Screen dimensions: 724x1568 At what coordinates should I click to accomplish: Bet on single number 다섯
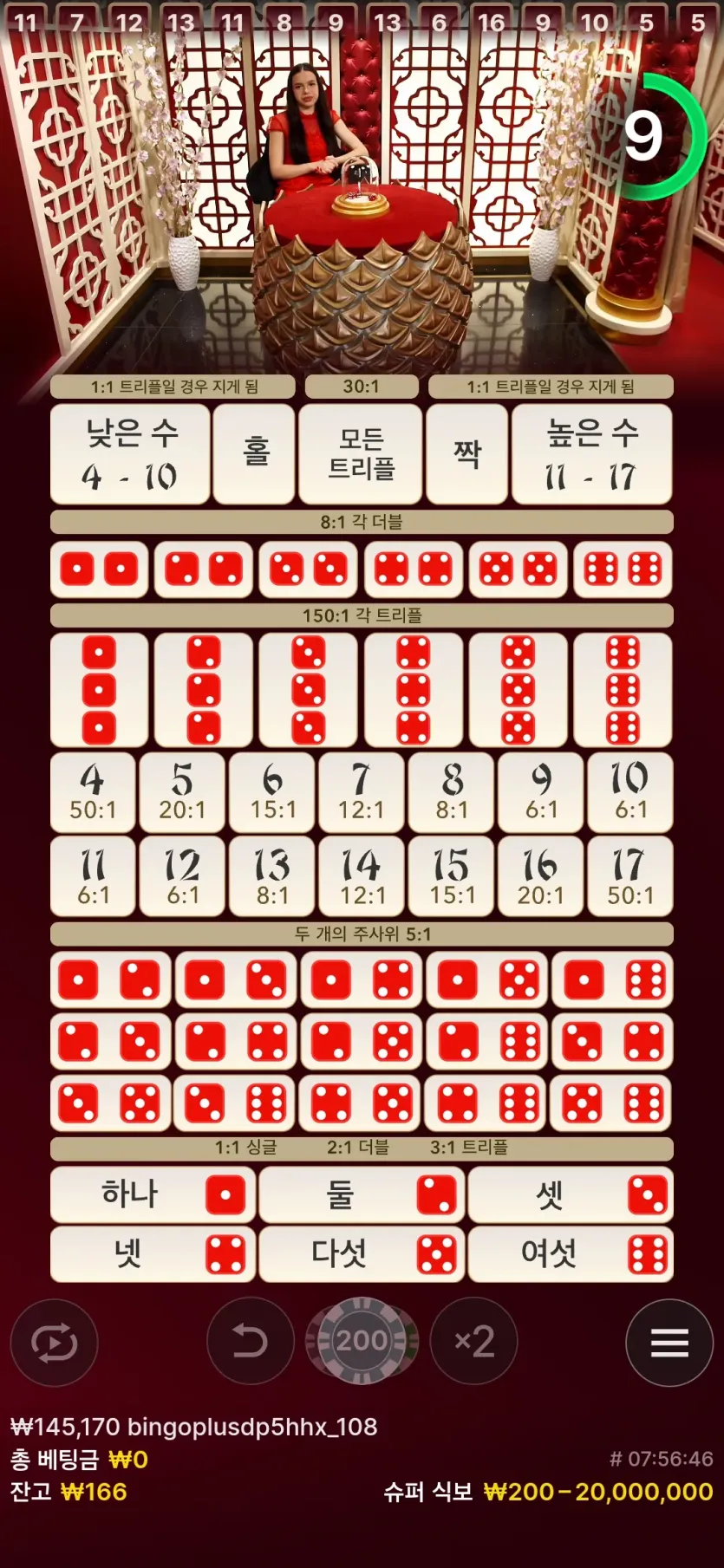[x=362, y=1254]
